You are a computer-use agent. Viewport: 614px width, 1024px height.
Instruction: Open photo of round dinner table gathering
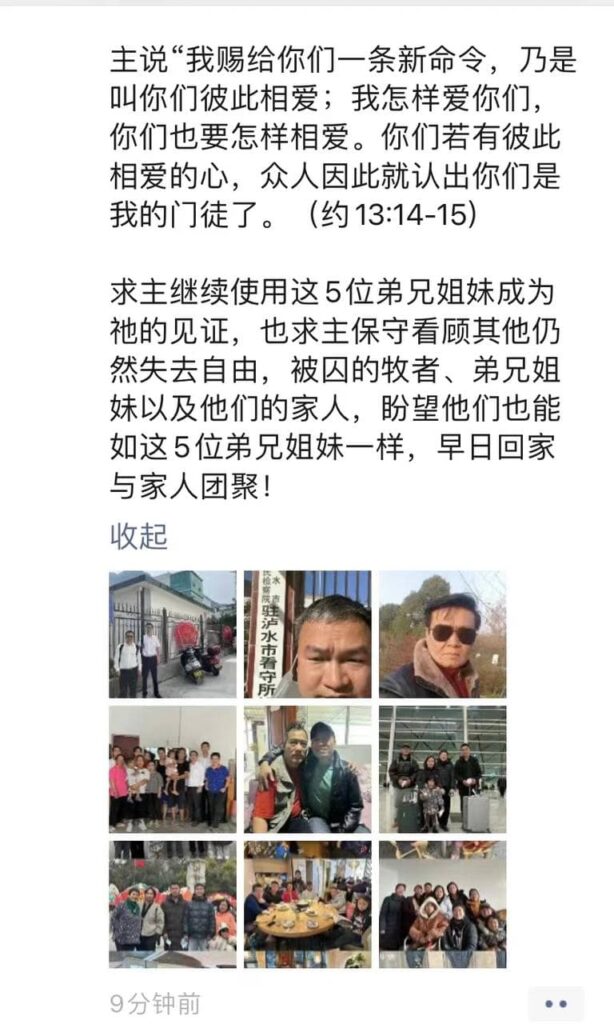307,904
